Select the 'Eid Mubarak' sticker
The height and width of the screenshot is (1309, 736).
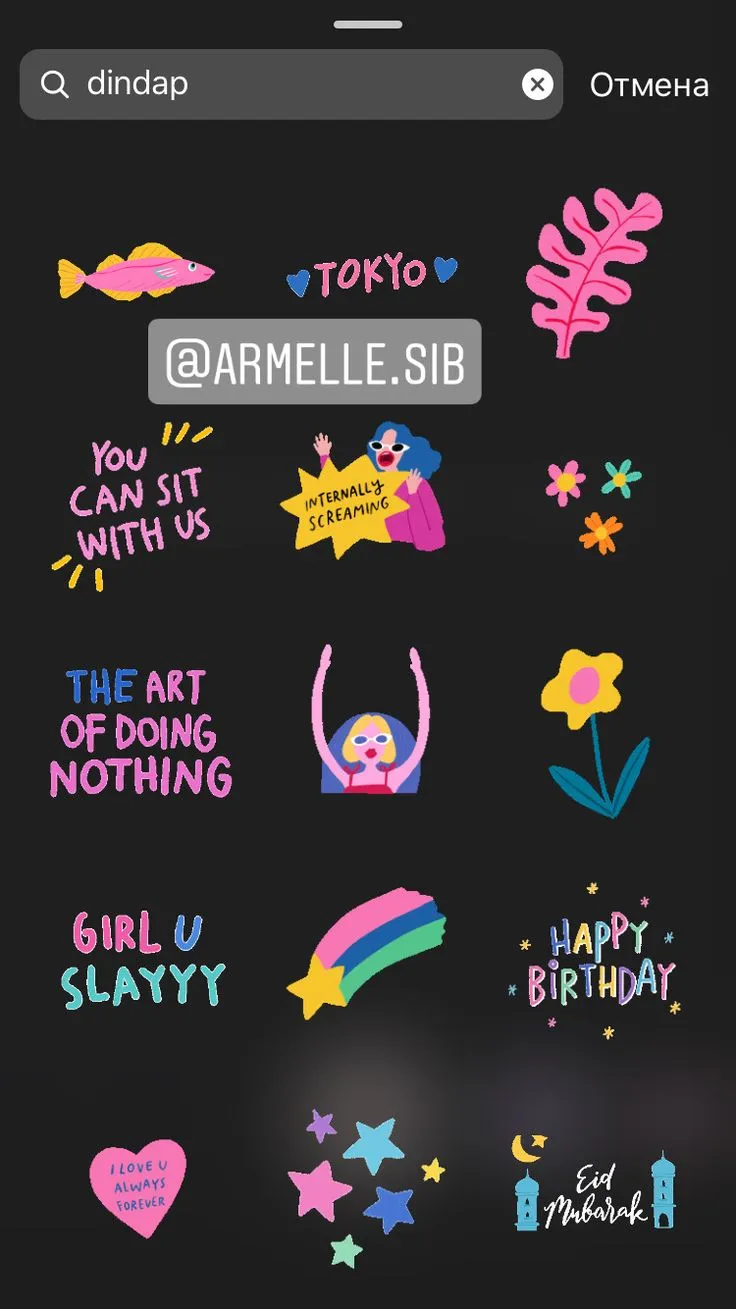[x=594, y=1186]
